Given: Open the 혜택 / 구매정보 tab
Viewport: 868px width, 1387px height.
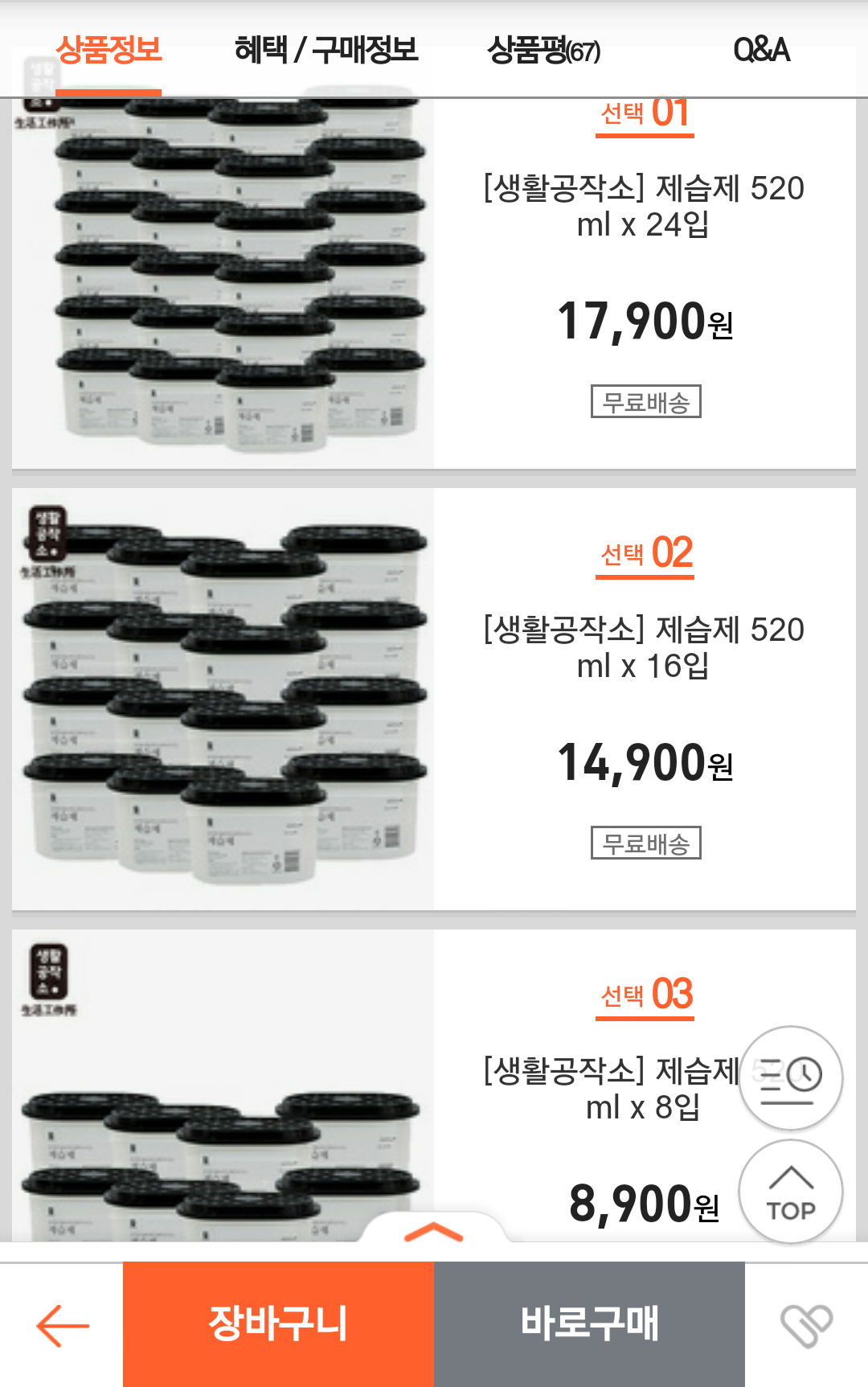Looking at the screenshot, I should click(x=325, y=51).
